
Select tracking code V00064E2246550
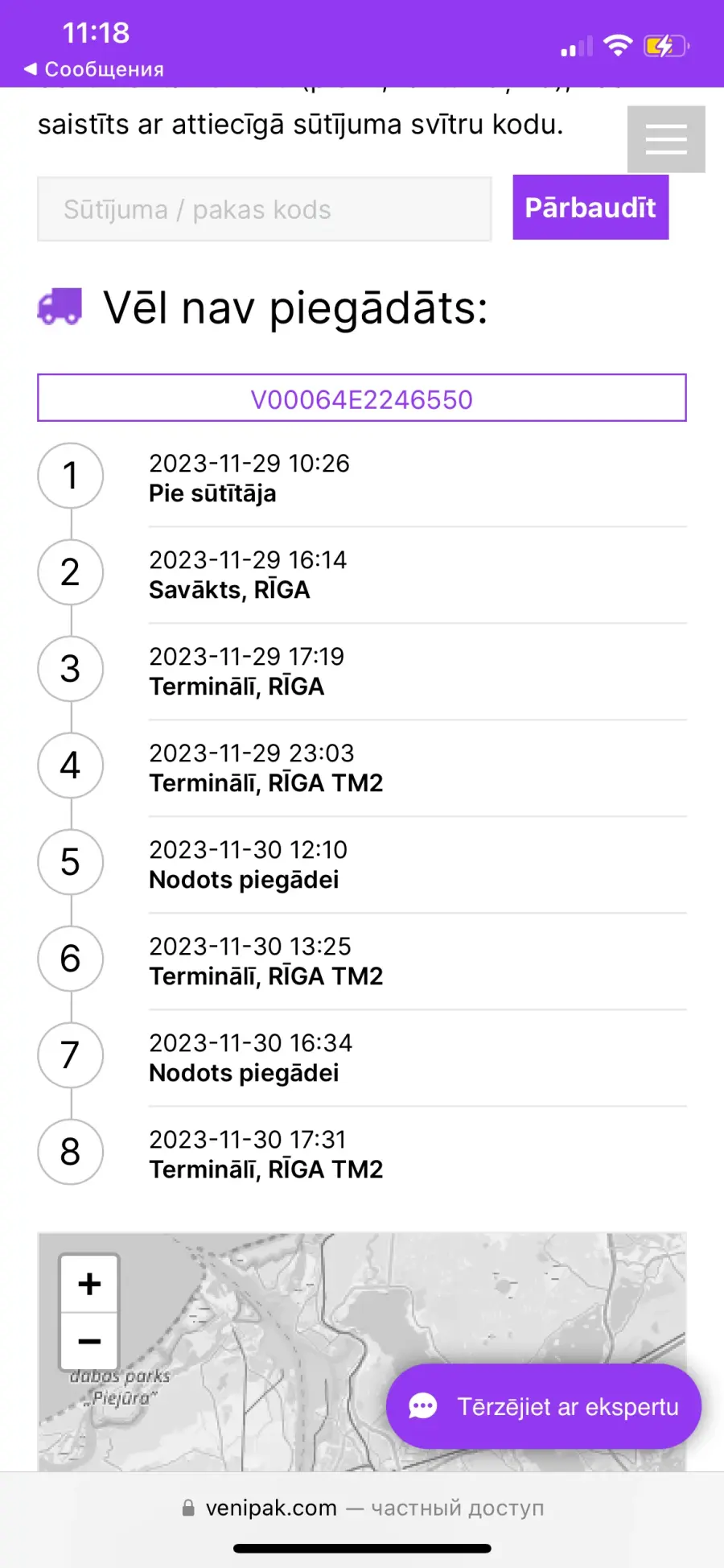coord(362,398)
